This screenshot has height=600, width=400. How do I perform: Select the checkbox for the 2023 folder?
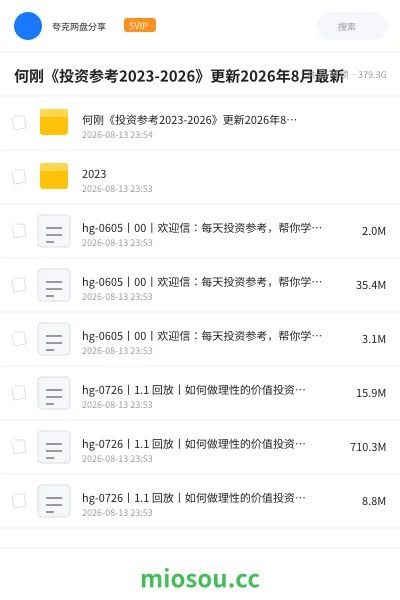tap(19, 177)
